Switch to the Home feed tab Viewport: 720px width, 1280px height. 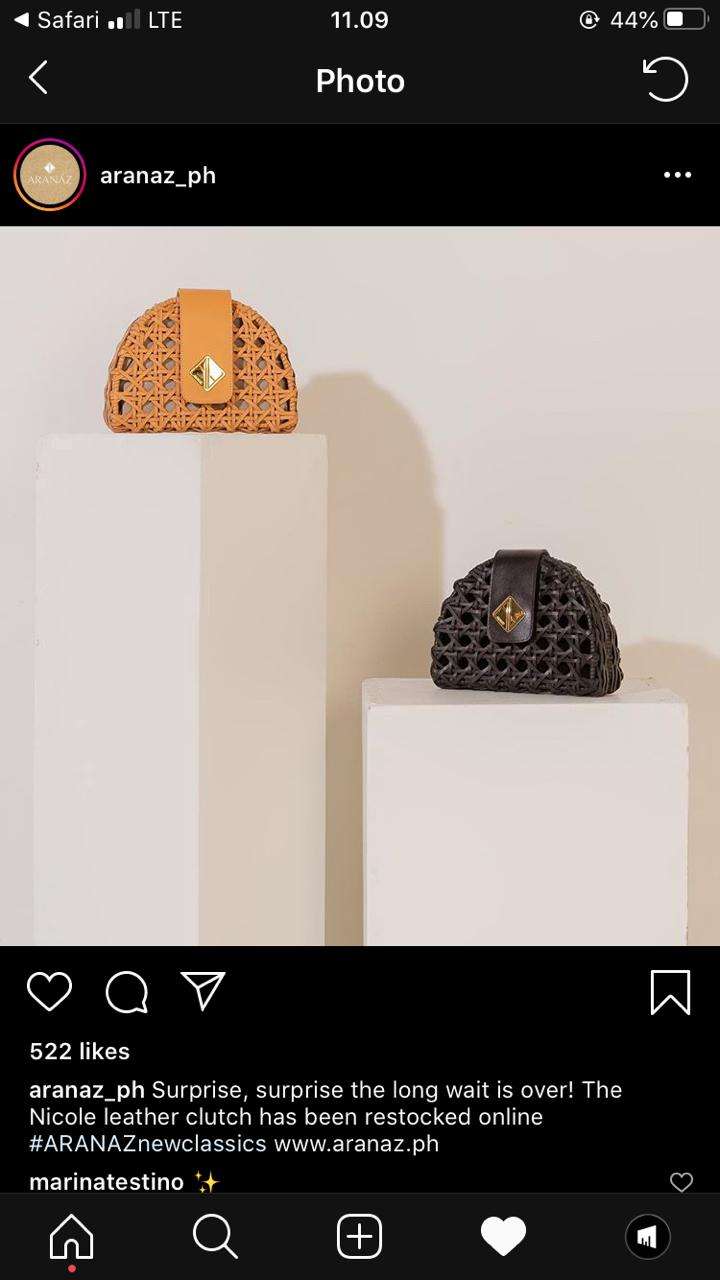tap(71, 1237)
